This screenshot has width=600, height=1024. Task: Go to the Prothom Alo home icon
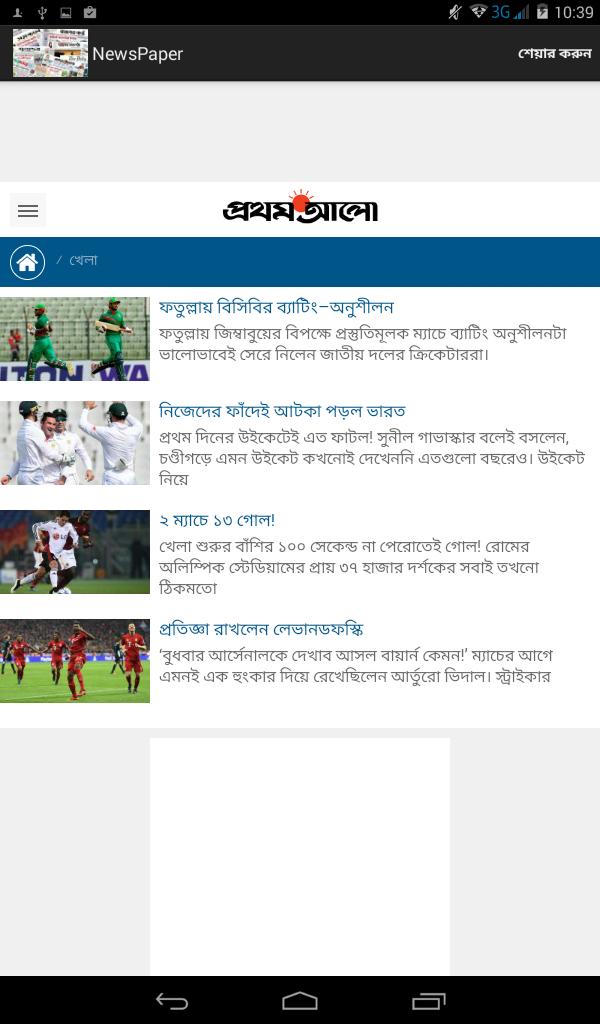point(28,262)
